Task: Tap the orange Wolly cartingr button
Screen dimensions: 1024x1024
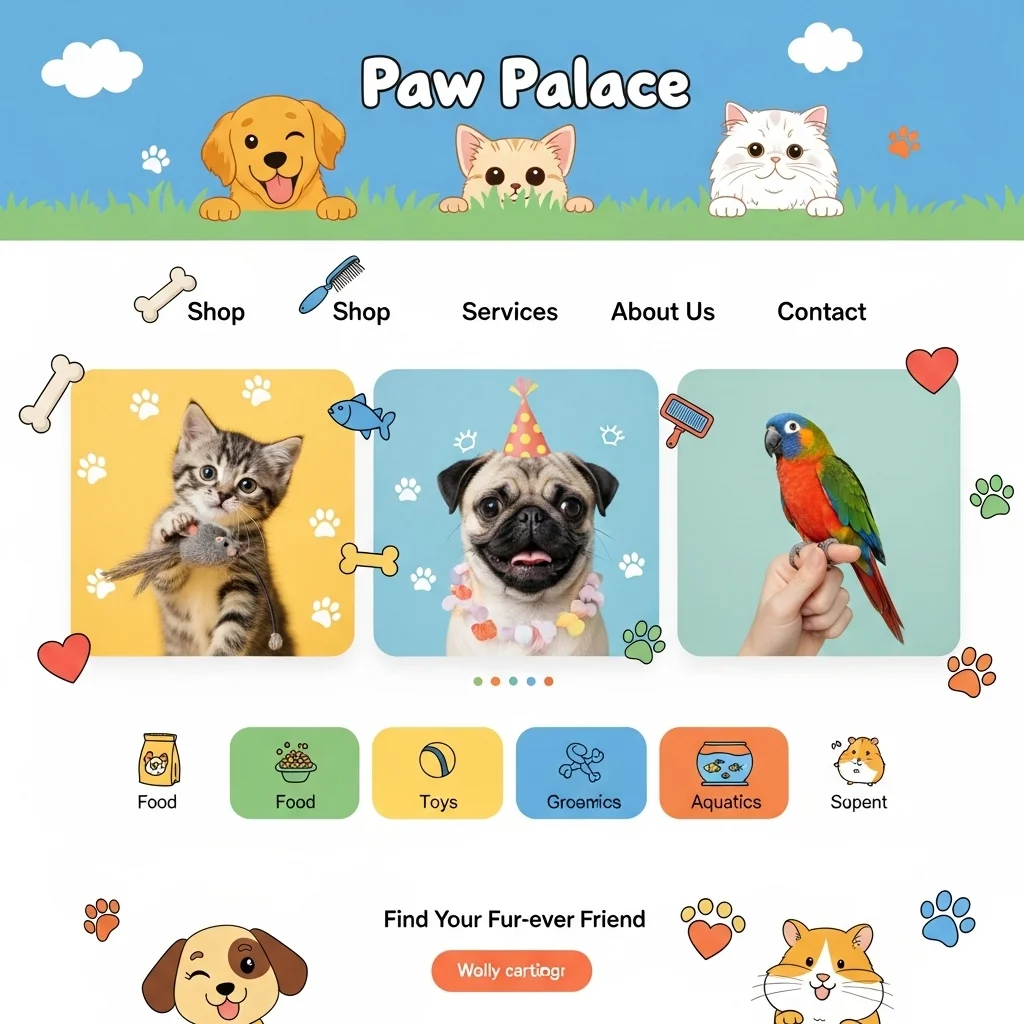Action: 511,971
